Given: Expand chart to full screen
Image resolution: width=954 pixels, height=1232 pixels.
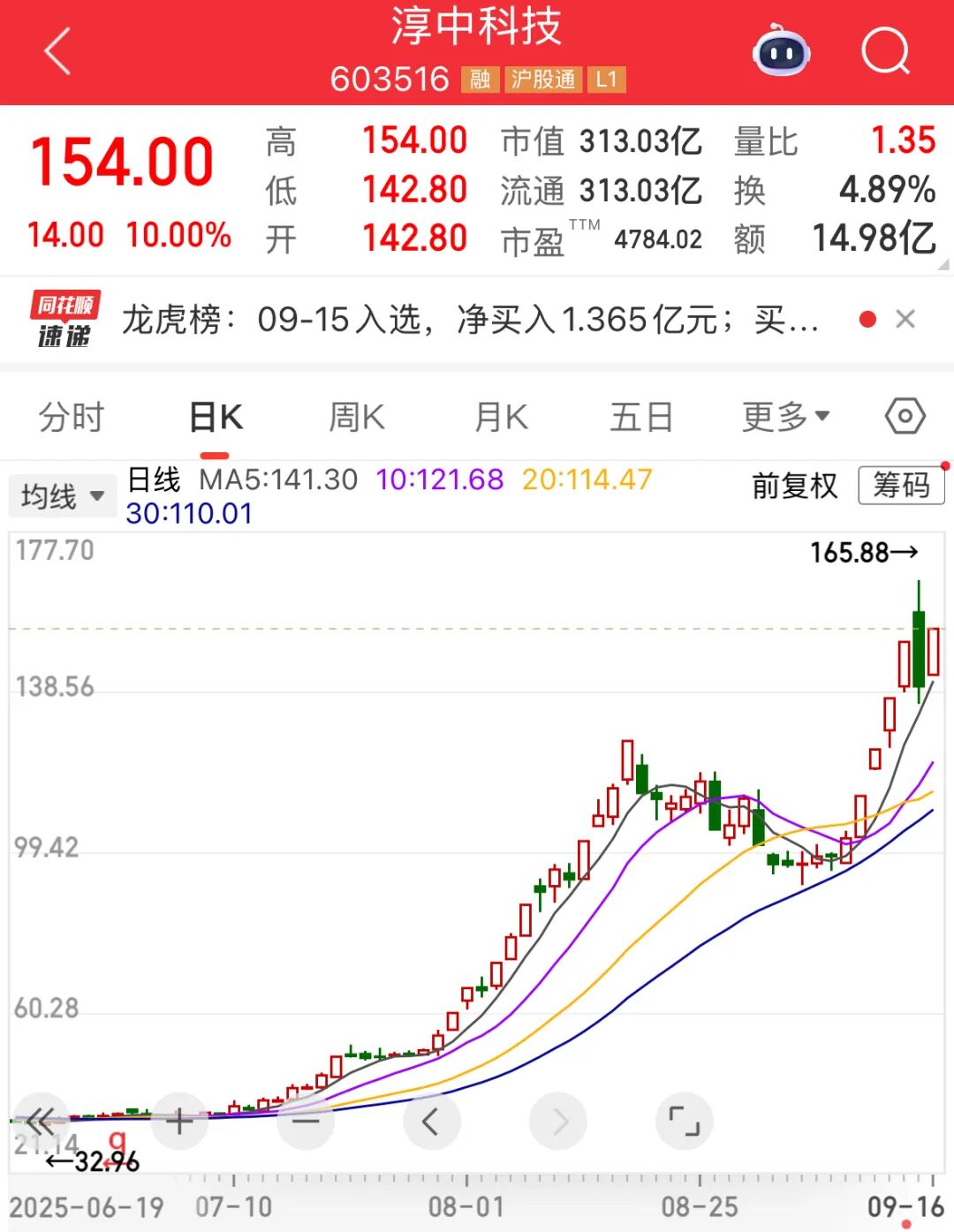Looking at the screenshot, I should pyautogui.click(x=684, y=1122).
